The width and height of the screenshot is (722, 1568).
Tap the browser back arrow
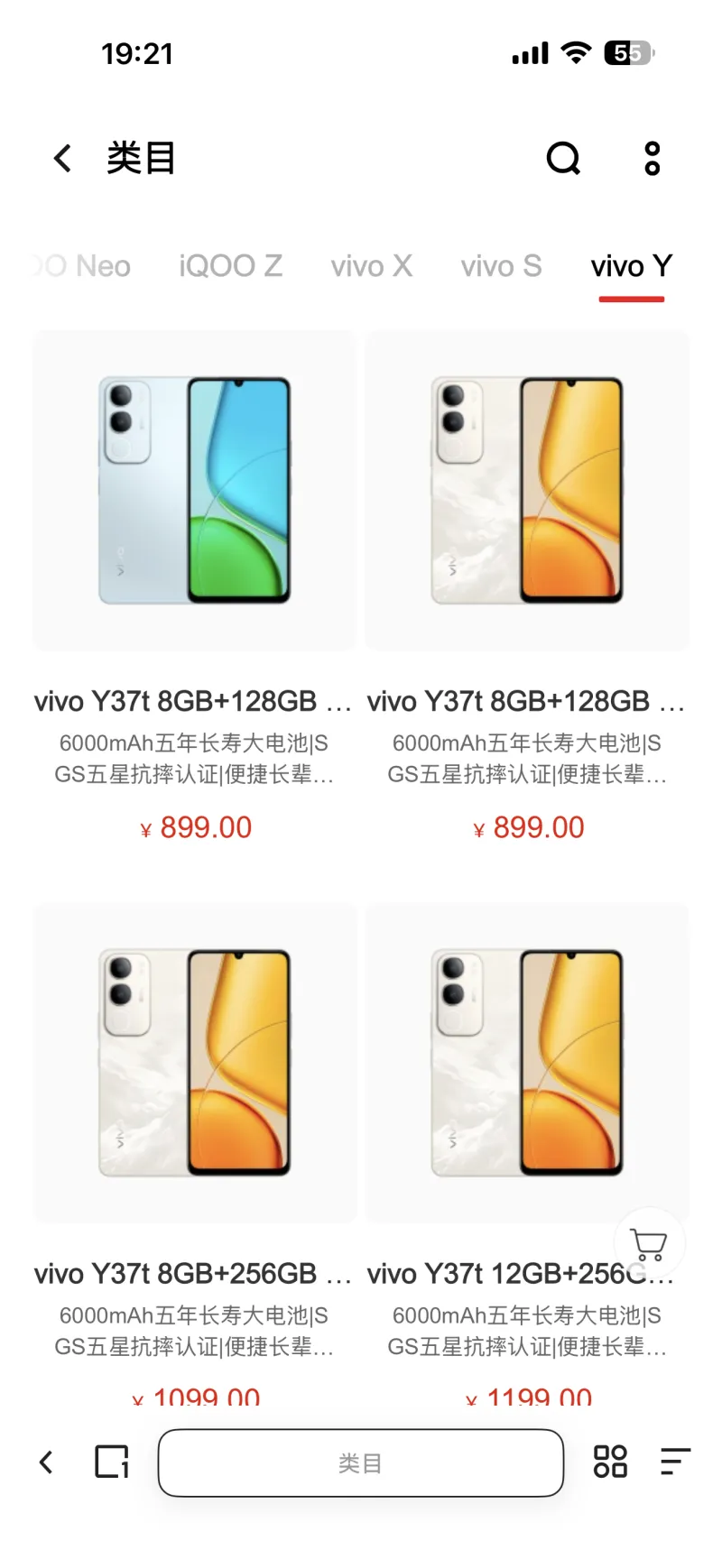point(46,1462)
